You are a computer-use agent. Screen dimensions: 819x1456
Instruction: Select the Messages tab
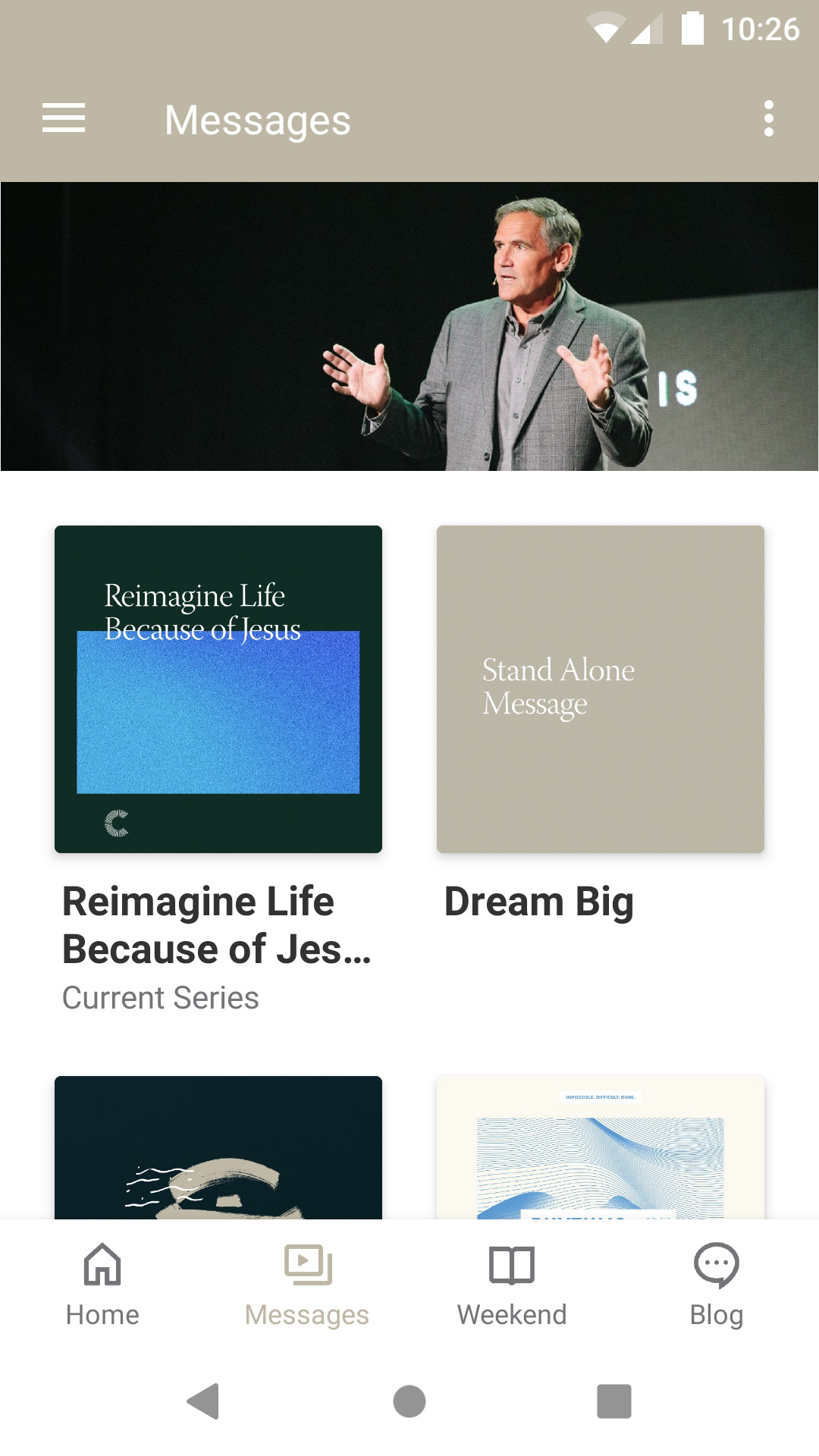point(307,1285)
